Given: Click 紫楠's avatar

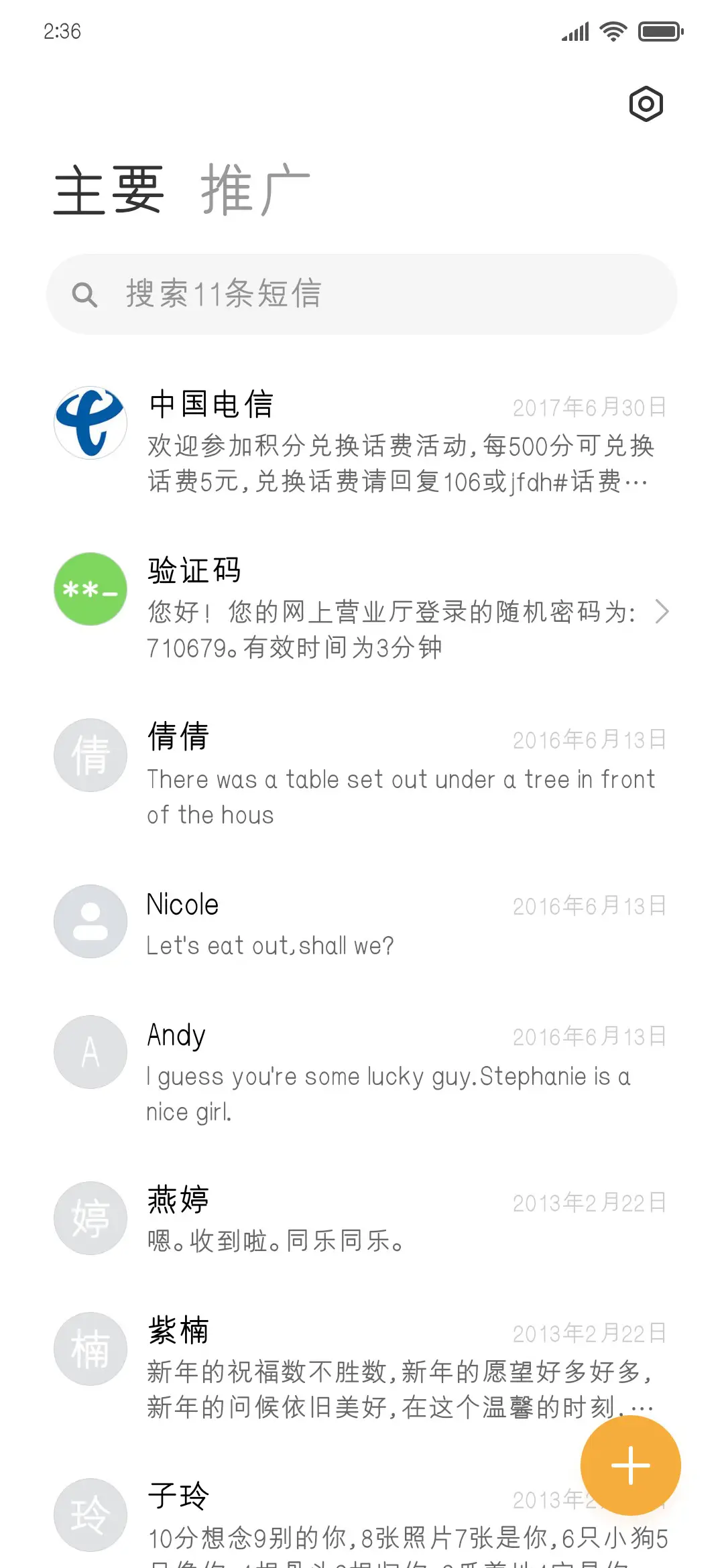Looking at the screenshot, I should pos(89,1349).
